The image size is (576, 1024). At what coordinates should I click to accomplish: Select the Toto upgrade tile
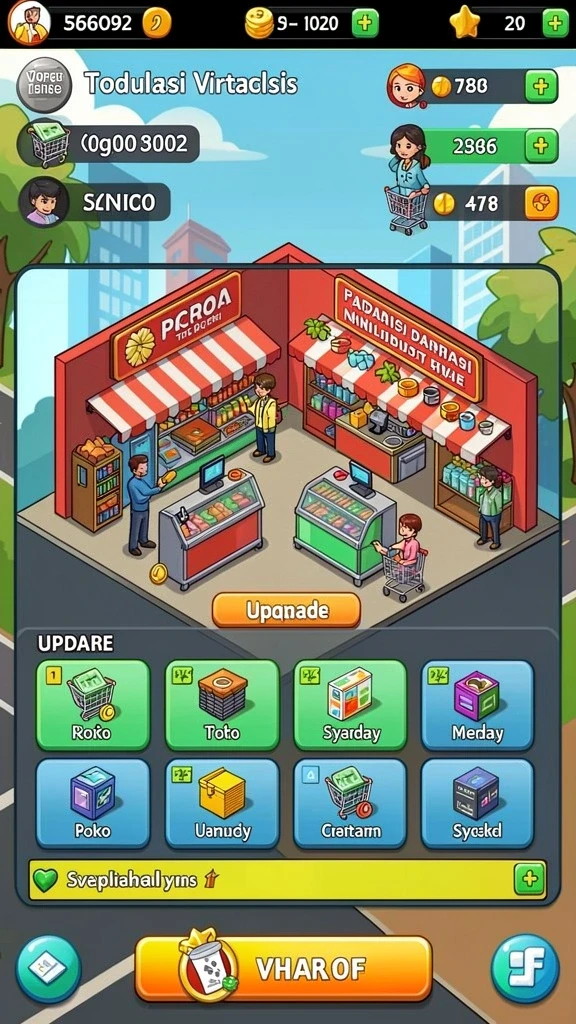click(221, 705)
